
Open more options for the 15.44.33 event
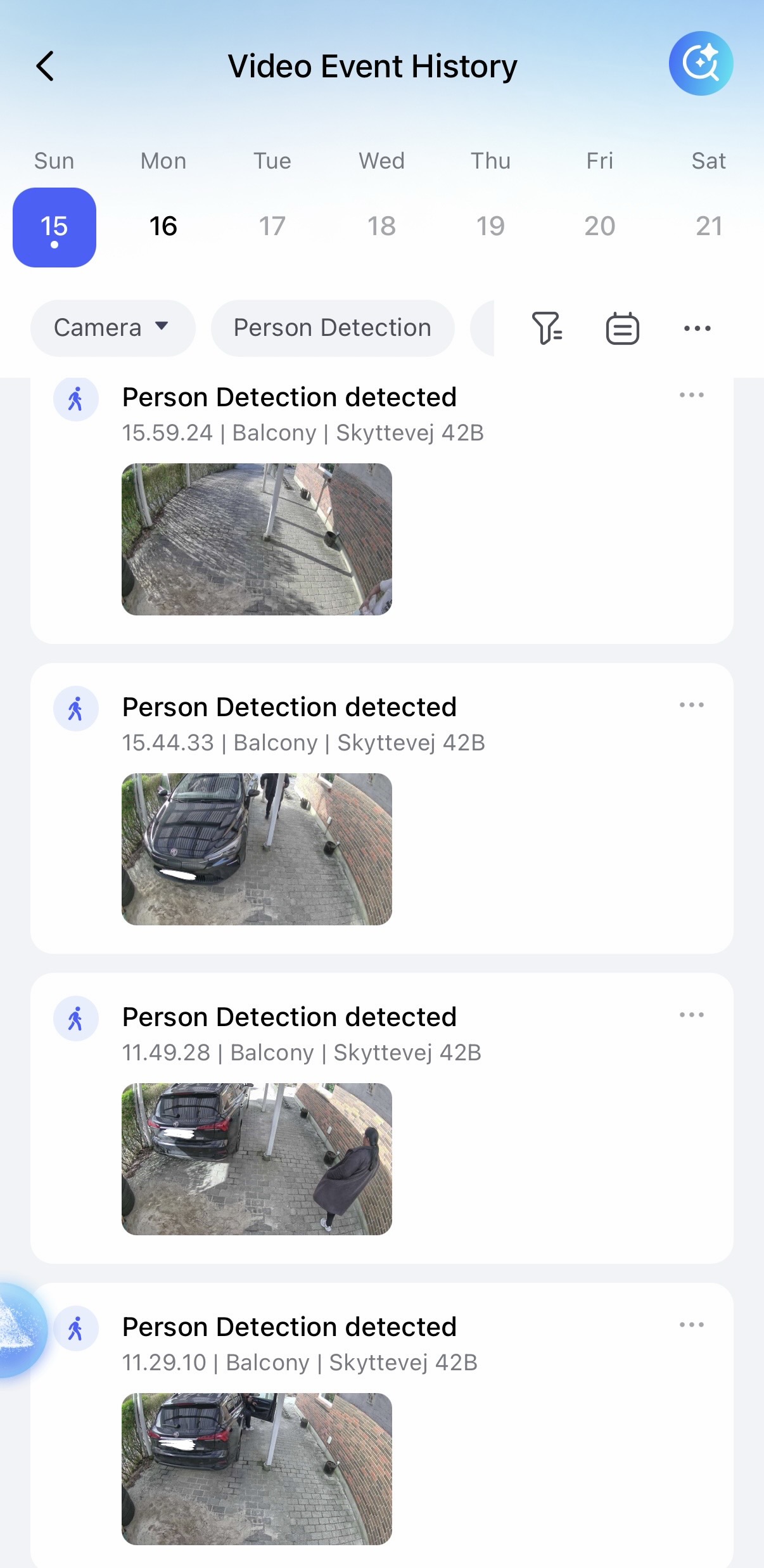point(691,705)
